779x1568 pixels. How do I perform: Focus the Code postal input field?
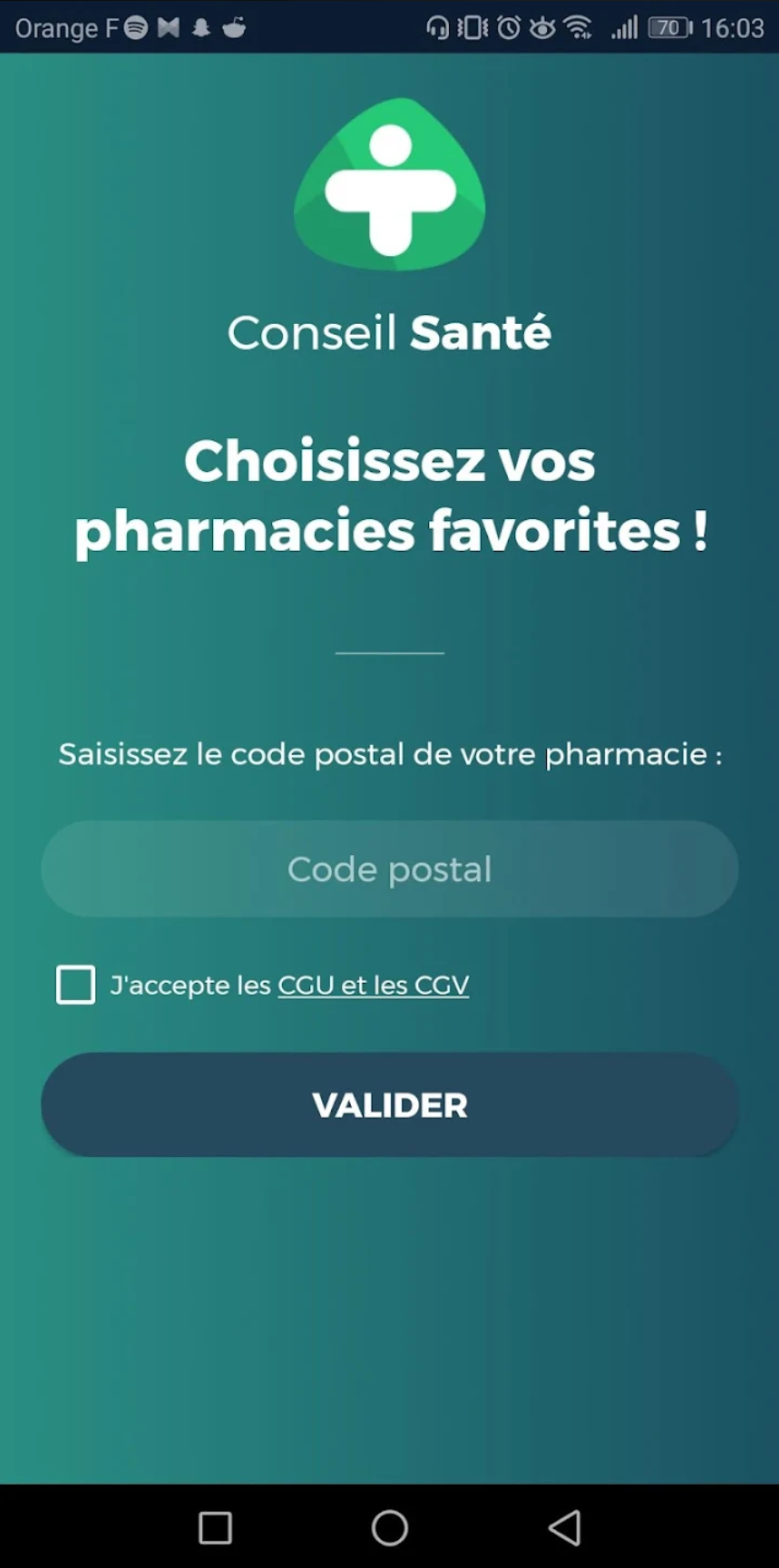389,869
